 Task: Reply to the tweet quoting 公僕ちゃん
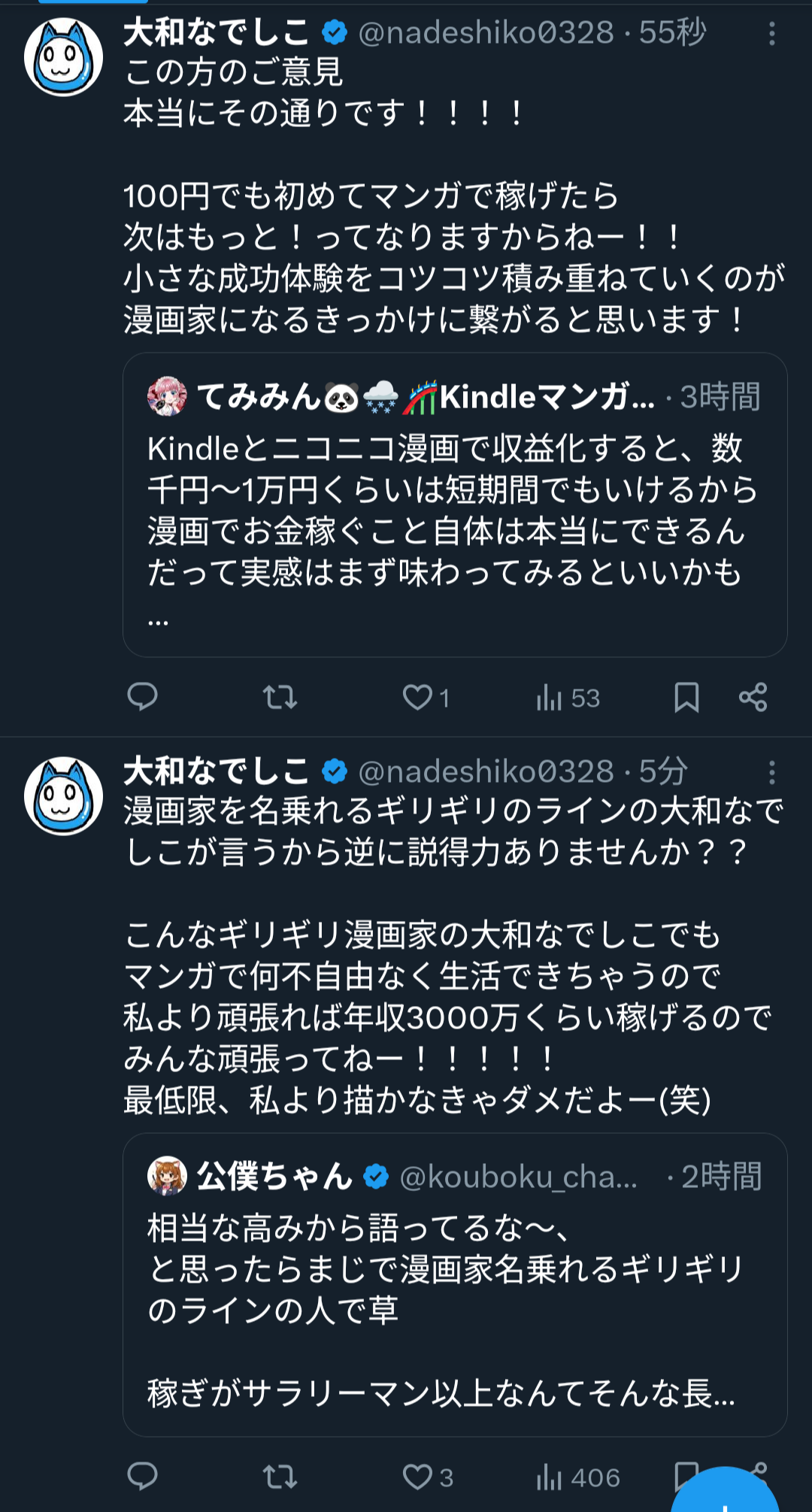142,1477
